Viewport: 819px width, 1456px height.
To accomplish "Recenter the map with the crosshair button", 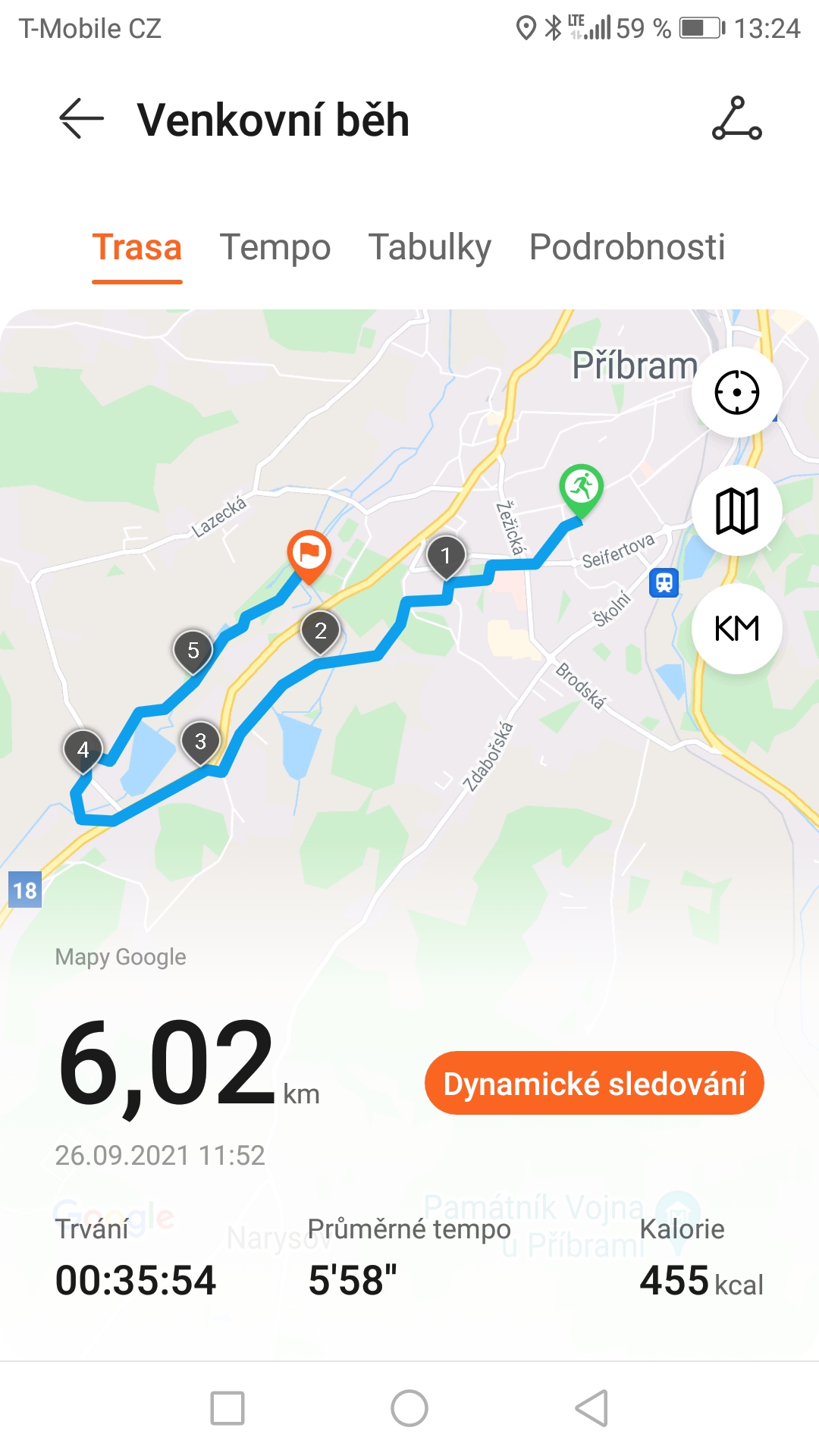I will (x=736, y=392).
